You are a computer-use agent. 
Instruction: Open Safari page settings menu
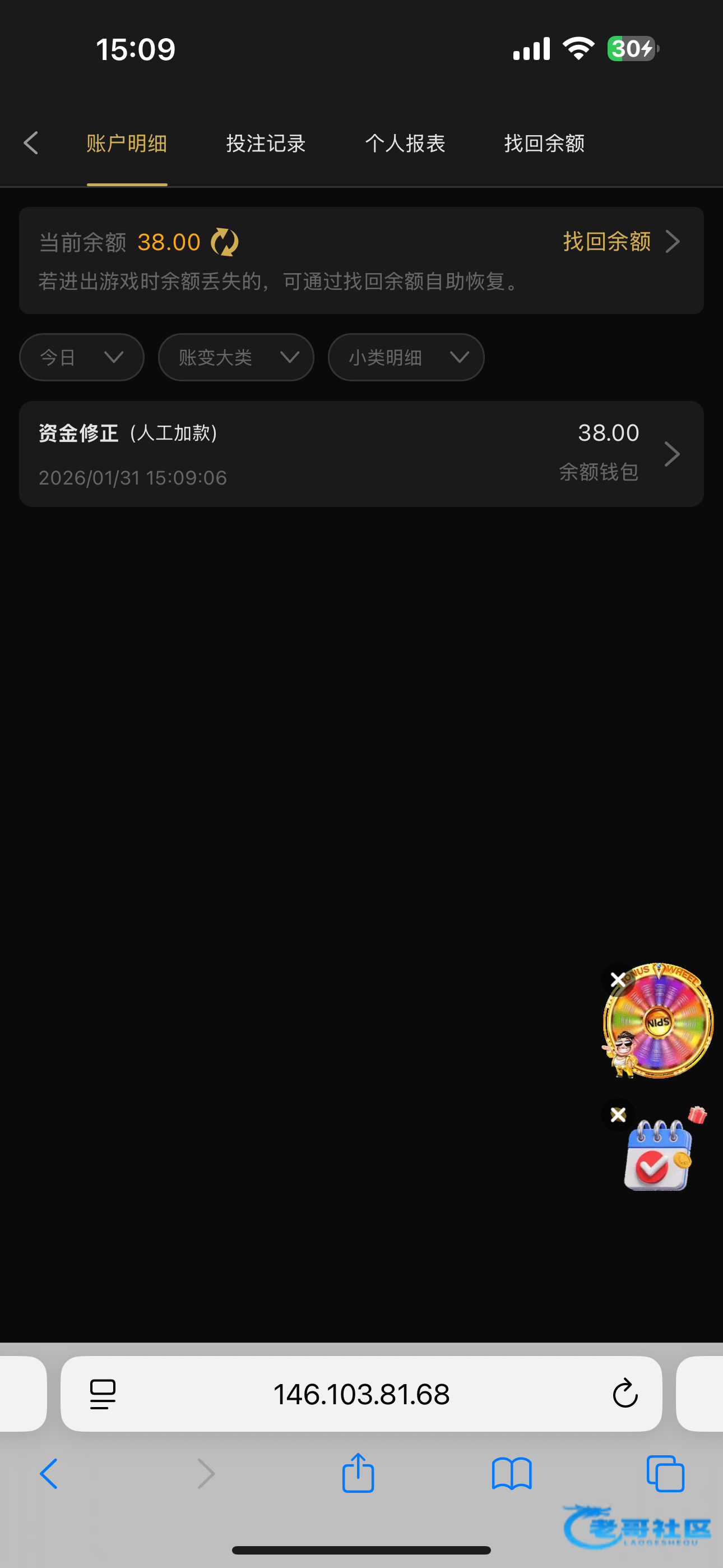[x=103, y=1394]
